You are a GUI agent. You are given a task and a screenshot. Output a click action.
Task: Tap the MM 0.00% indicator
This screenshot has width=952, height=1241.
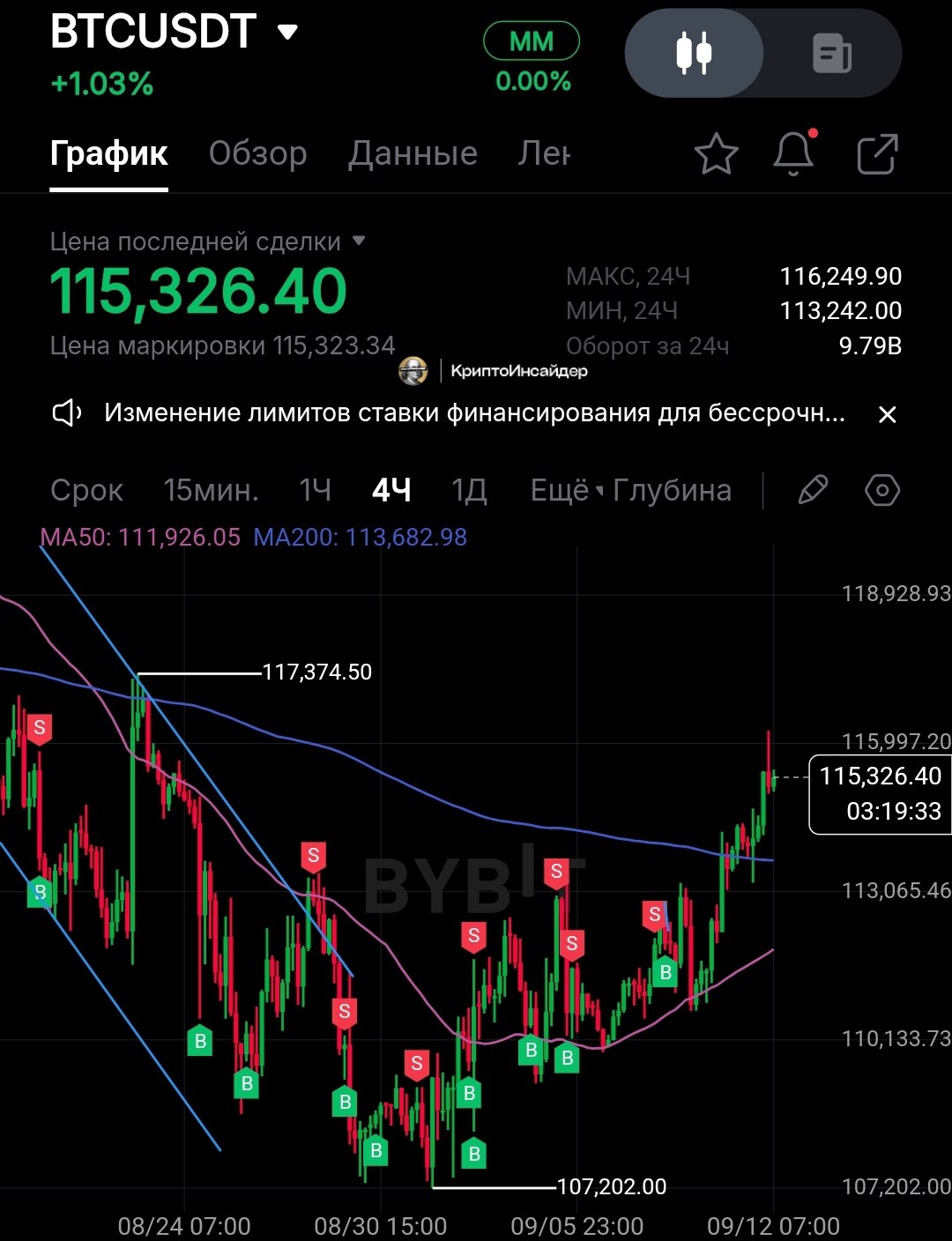tap(532, 60)
